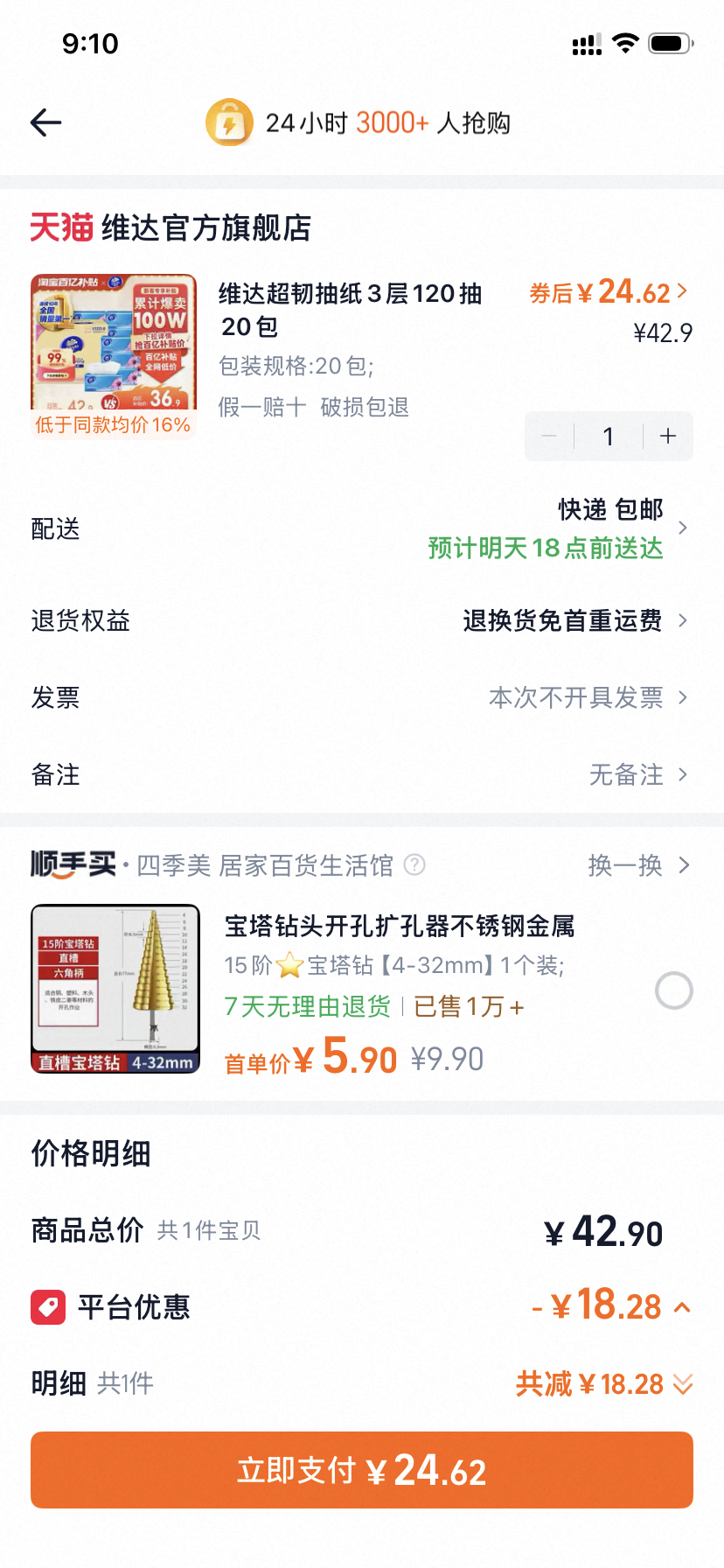724x1568 pixels.
Task: Tap 换一换 to swap the add-on item
Action: click(x=624, y=864)
